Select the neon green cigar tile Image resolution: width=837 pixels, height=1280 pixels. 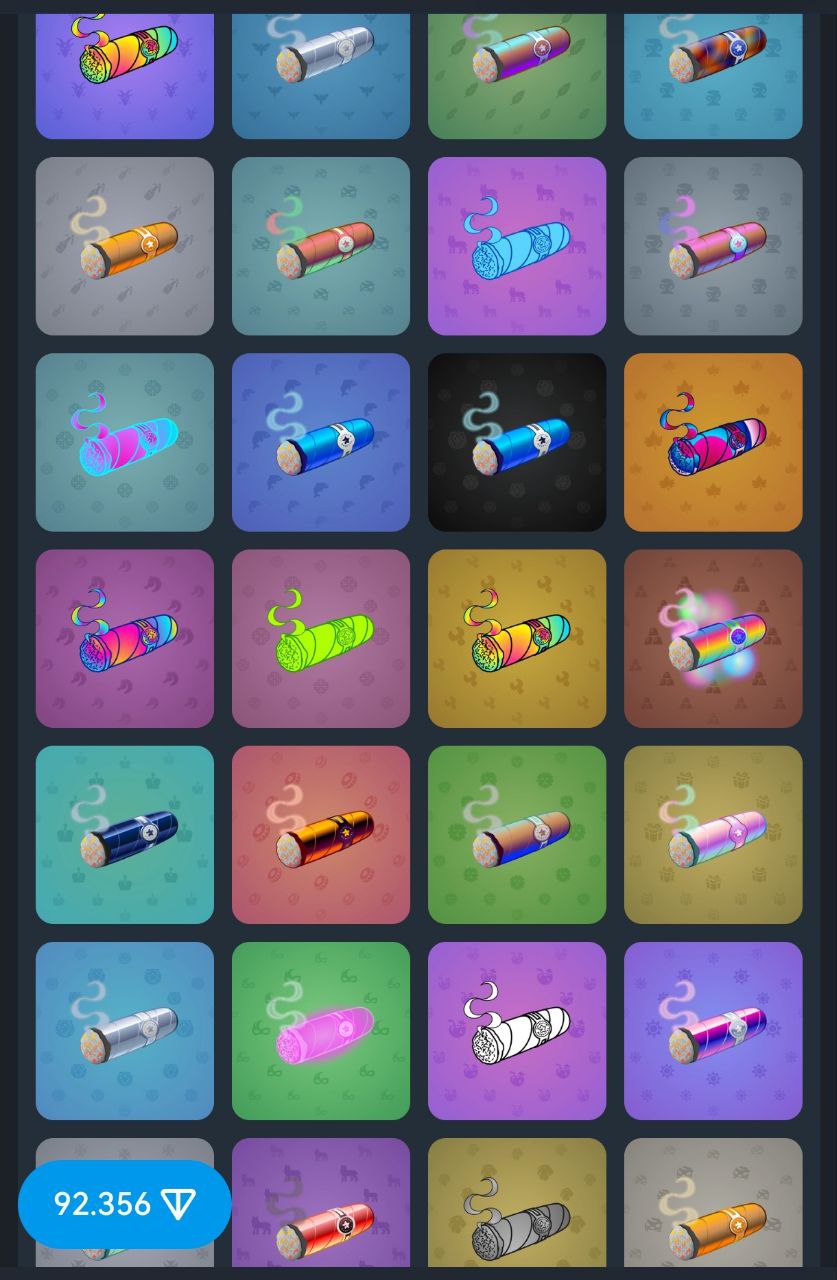pos(321,638)
